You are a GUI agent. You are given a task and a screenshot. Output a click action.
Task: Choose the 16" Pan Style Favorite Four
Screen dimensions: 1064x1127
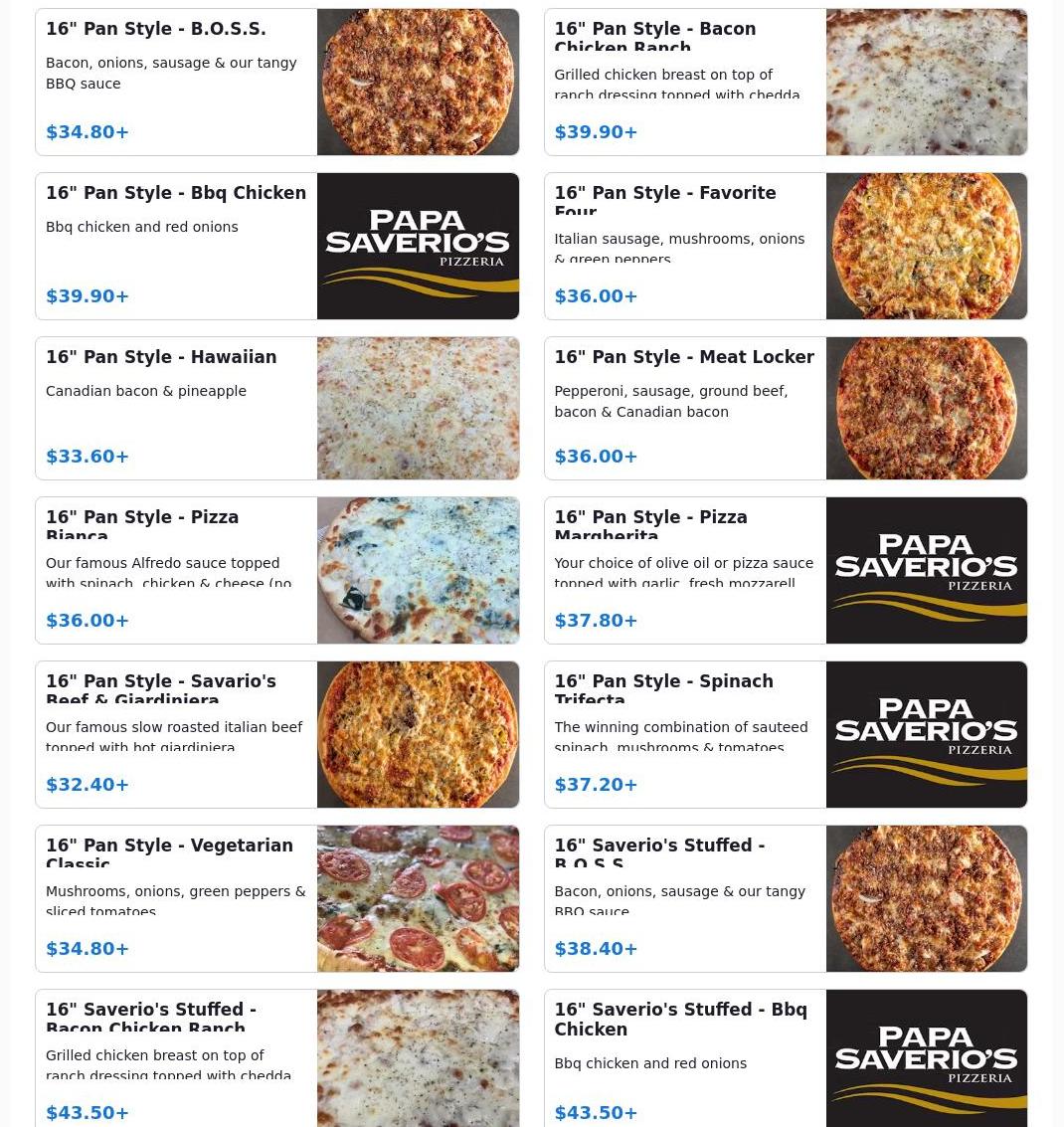coord(785,247)
